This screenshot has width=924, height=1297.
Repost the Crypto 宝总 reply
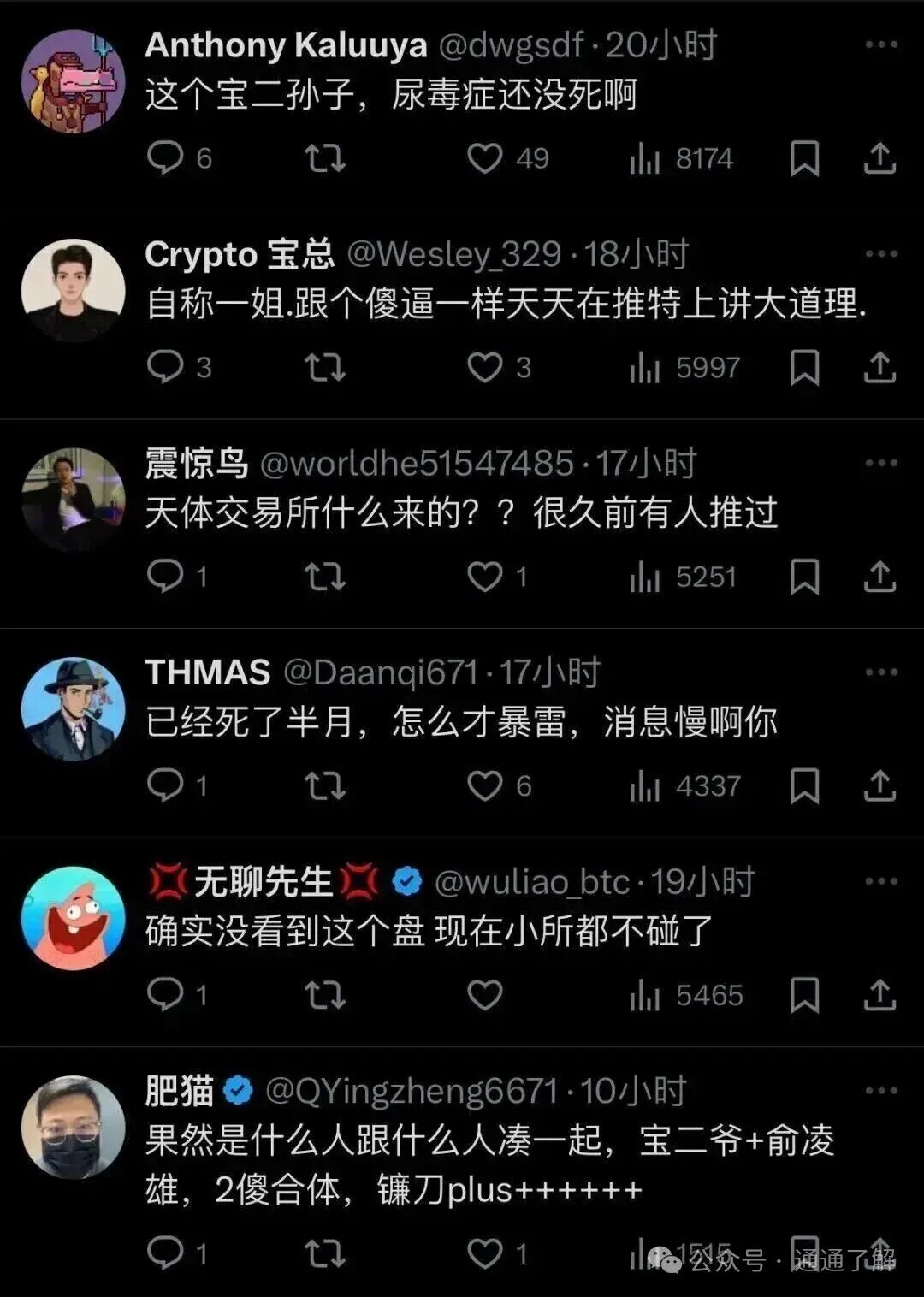[325, 368]
